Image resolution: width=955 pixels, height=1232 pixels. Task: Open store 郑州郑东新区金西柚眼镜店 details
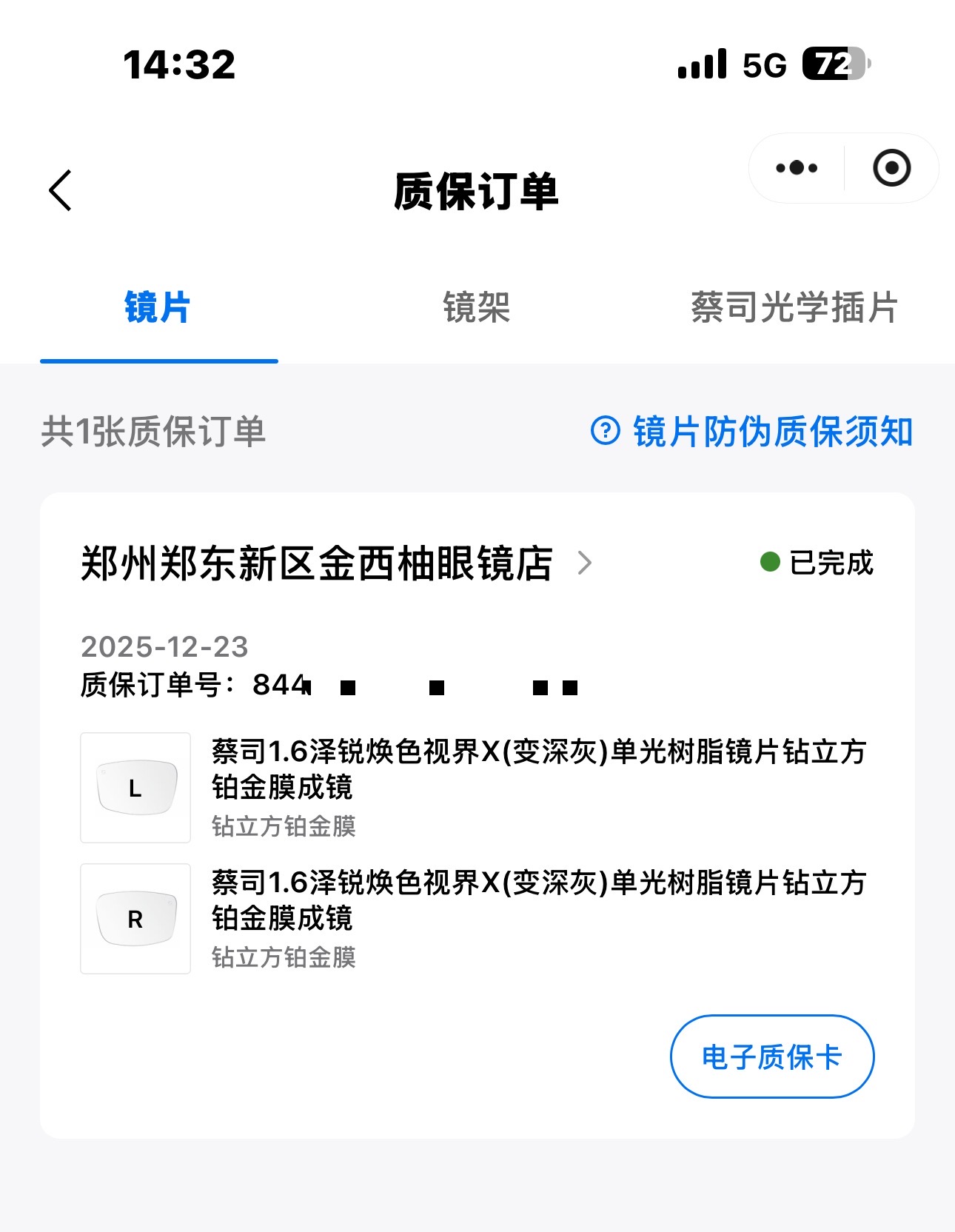click(x=333, y=563)
